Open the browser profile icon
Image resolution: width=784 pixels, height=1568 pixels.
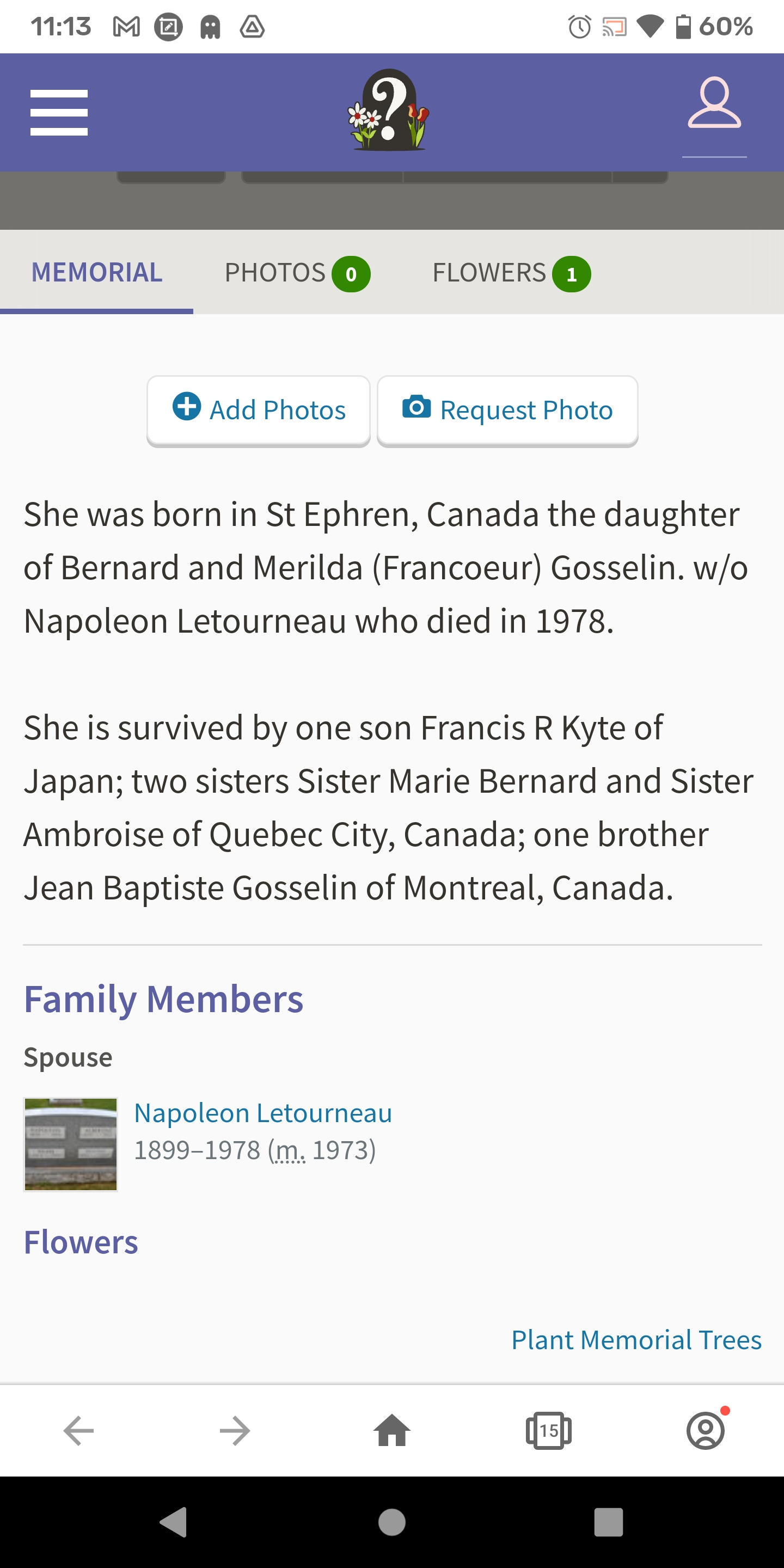tap(706, 1430)
